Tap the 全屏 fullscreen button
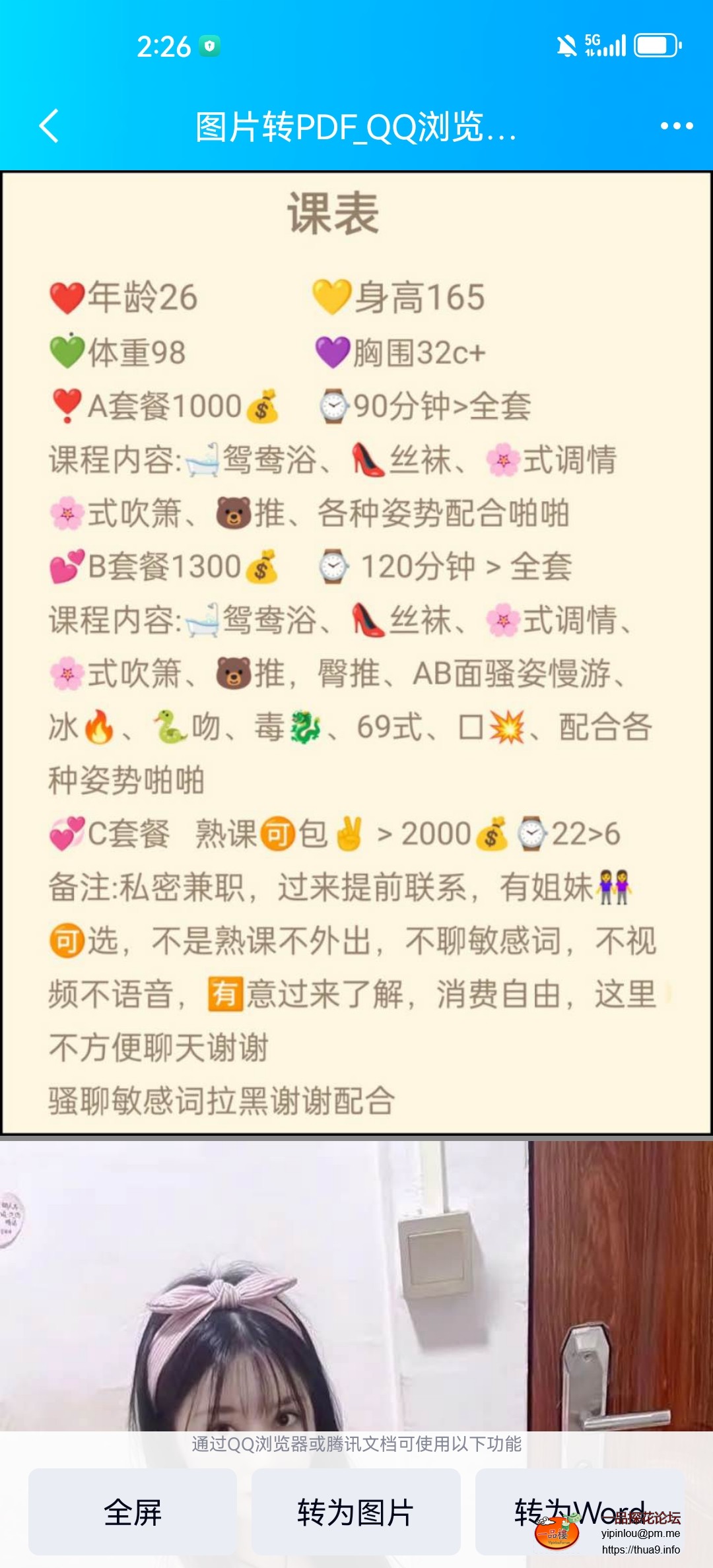Screen dimensions: 713x1568 (x=133, y=1513)
